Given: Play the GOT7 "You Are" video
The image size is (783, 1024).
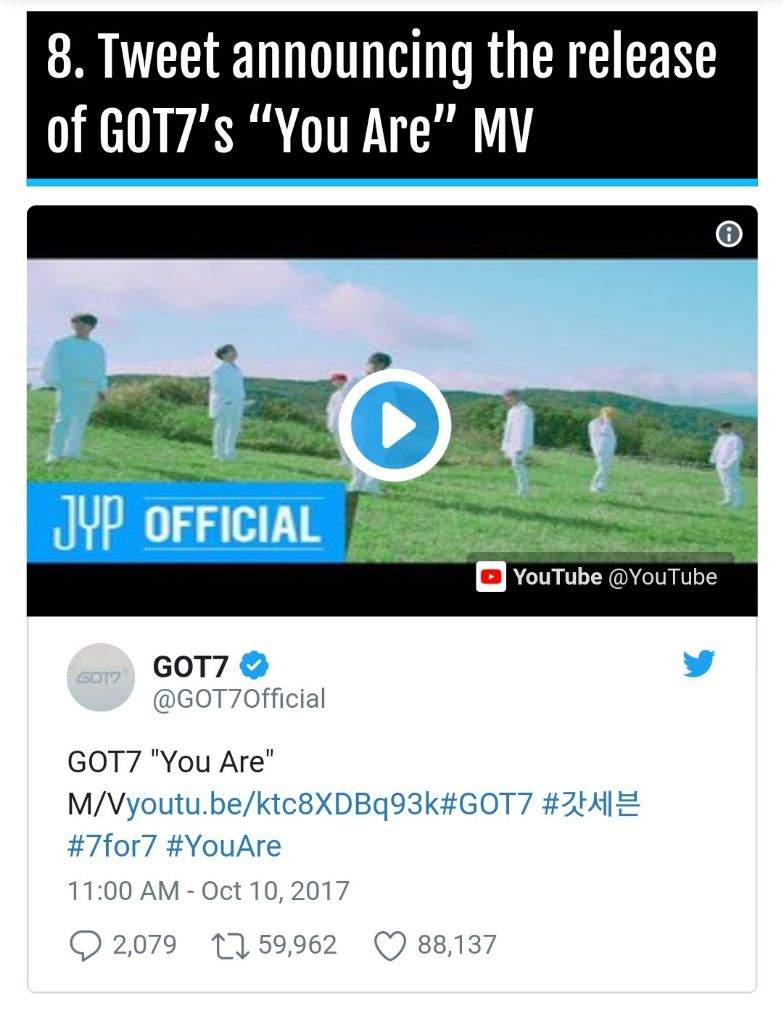Looking at the screenshot, I should click(x=394, y=426).
